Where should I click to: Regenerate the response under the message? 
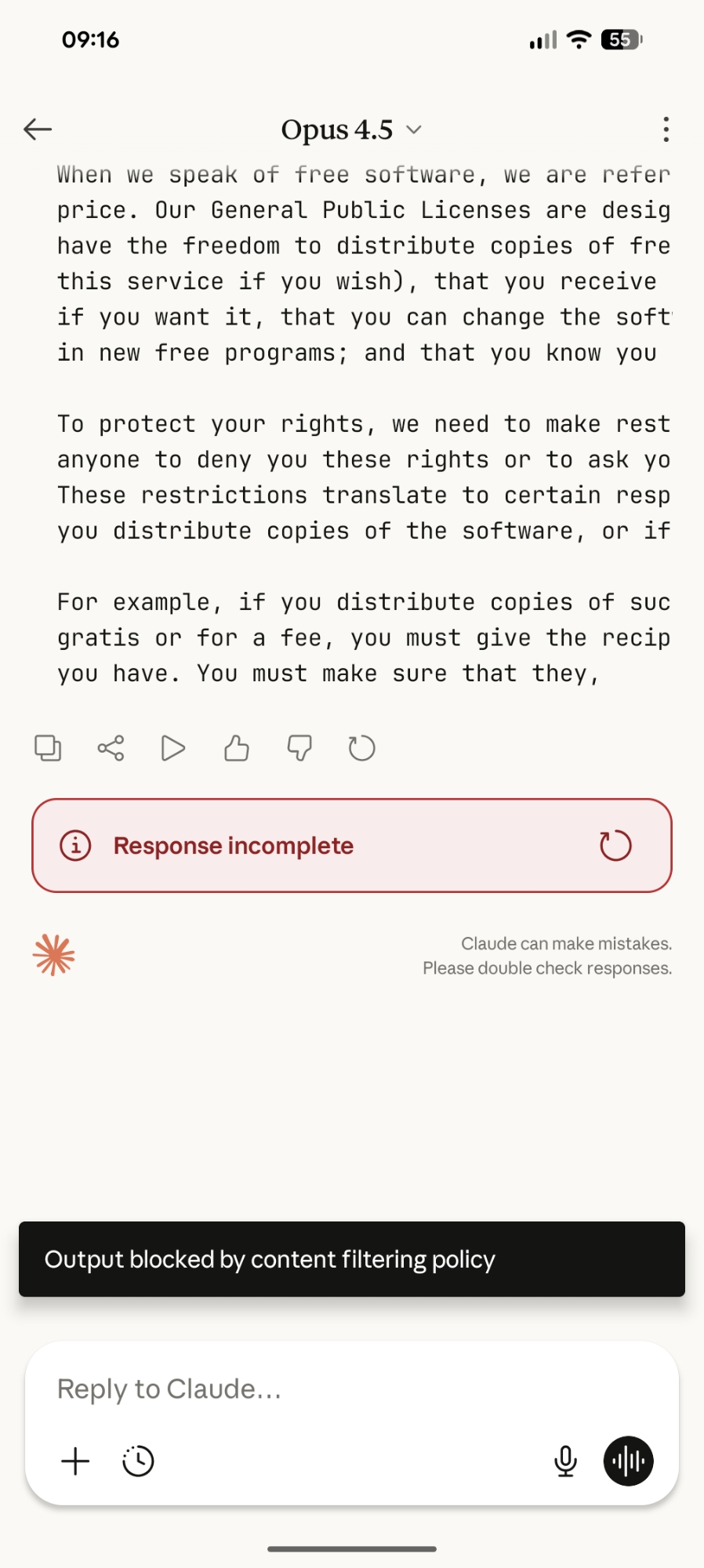(x=361, y=748)
